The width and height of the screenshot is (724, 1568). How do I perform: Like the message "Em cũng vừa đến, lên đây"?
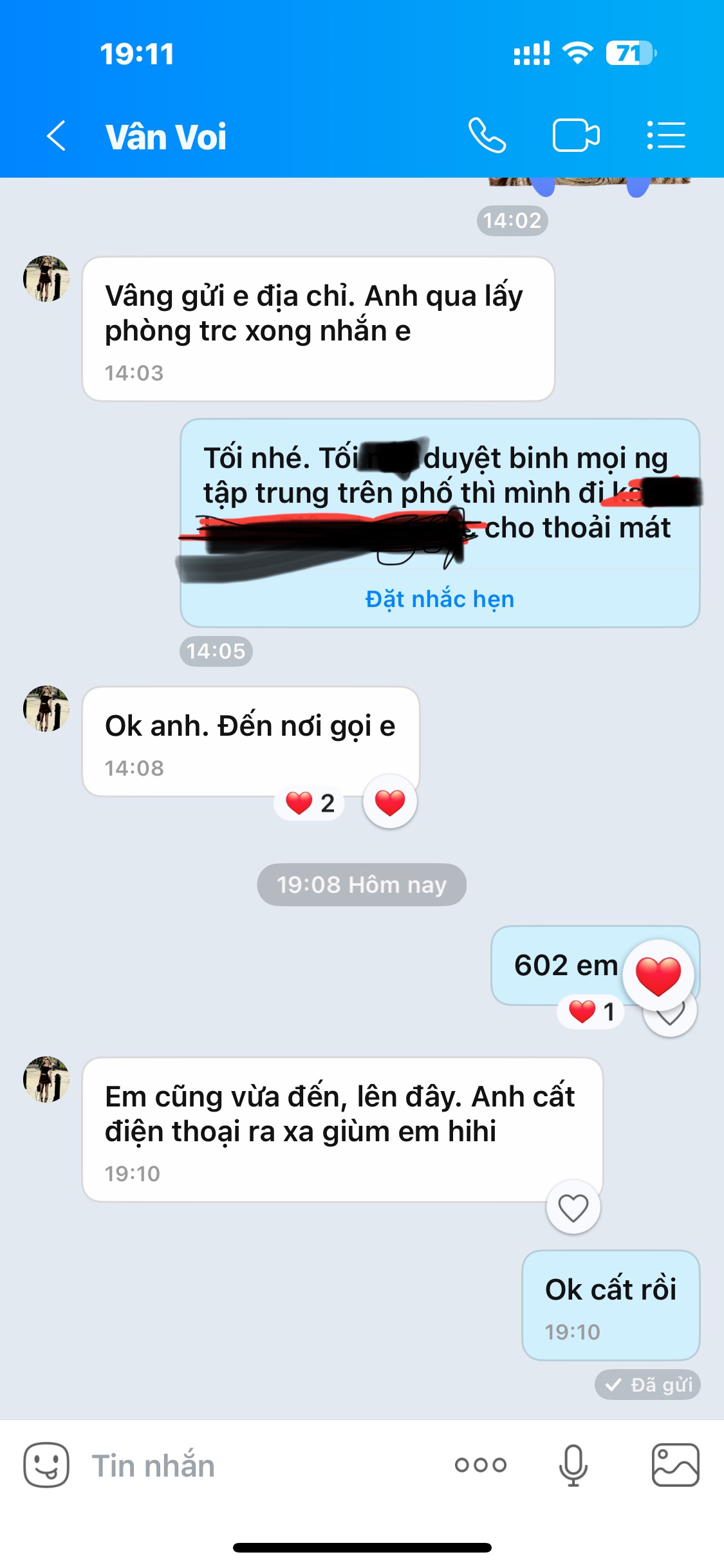coord(573,1208)
